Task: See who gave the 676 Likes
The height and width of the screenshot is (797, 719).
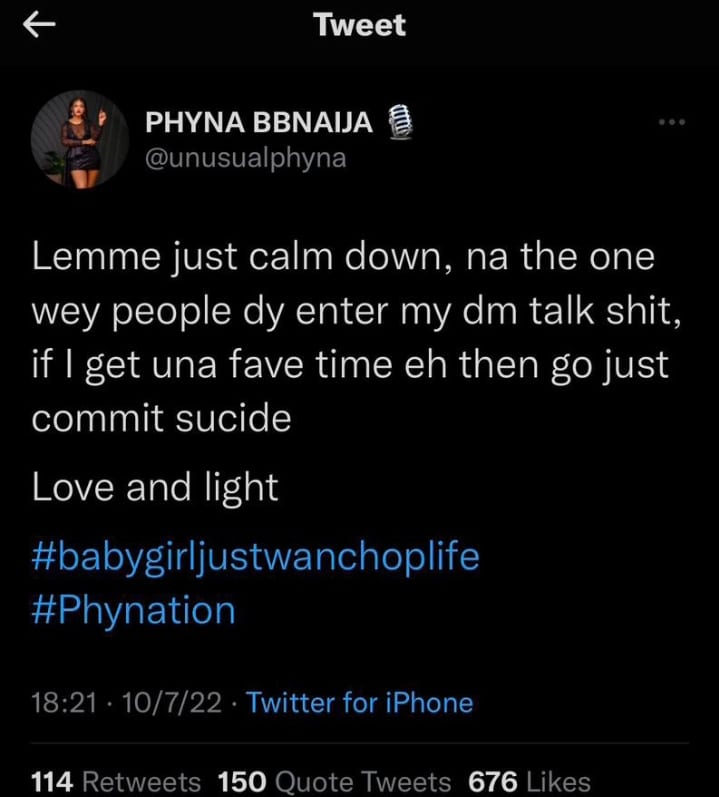Action: (532, 781)
